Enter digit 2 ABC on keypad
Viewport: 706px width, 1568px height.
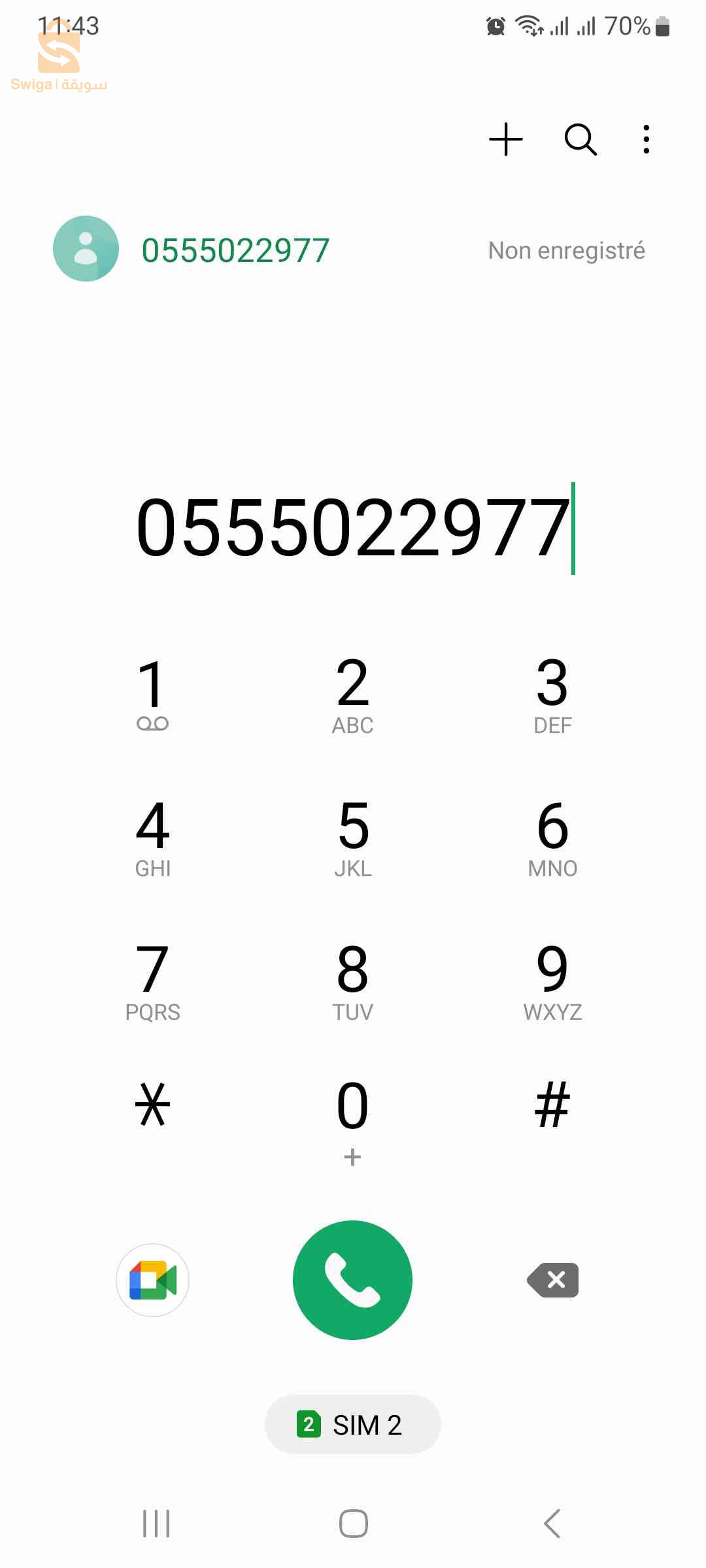pos(353,694)
